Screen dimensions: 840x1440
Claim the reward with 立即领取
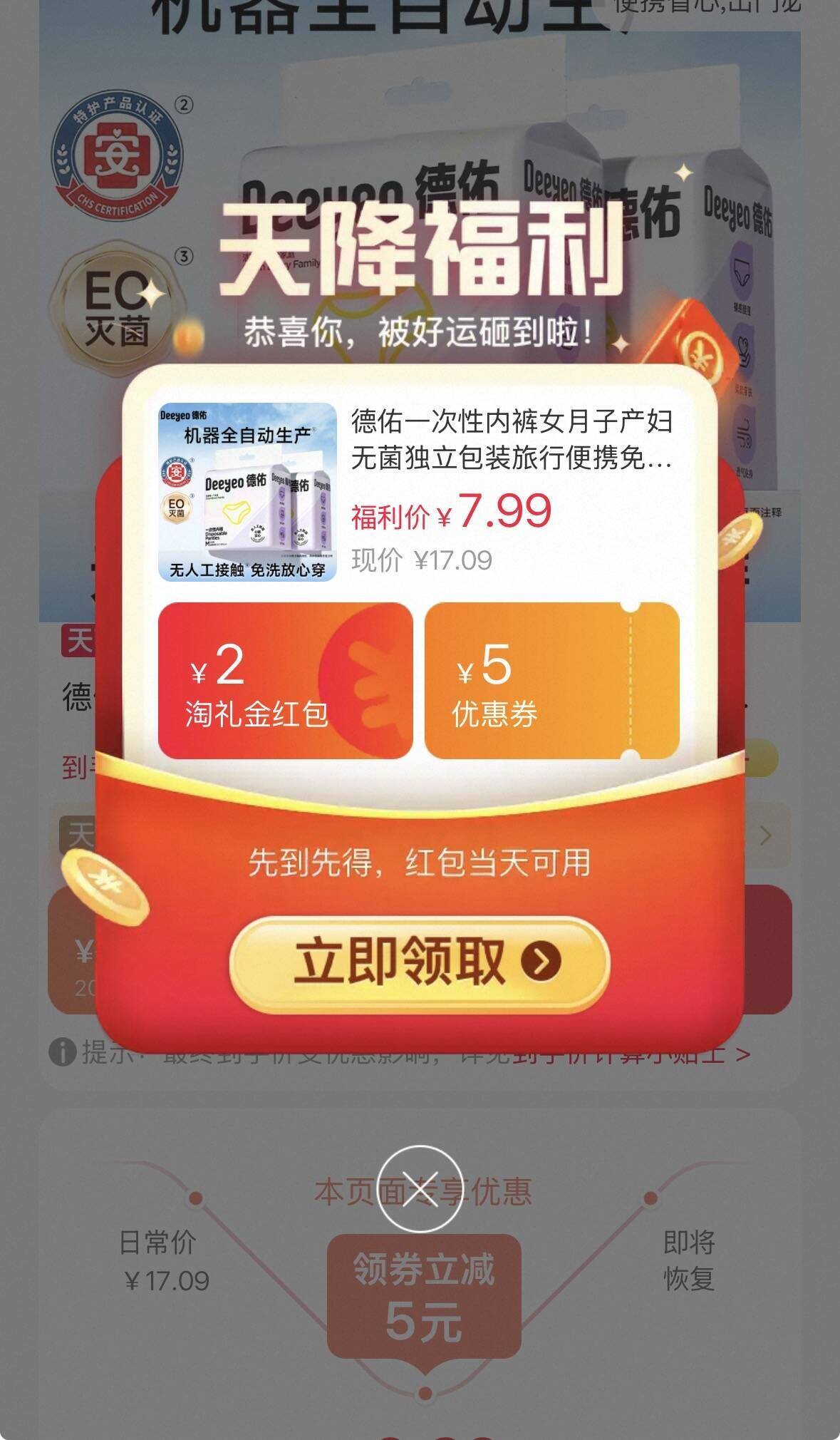[419, 962]
